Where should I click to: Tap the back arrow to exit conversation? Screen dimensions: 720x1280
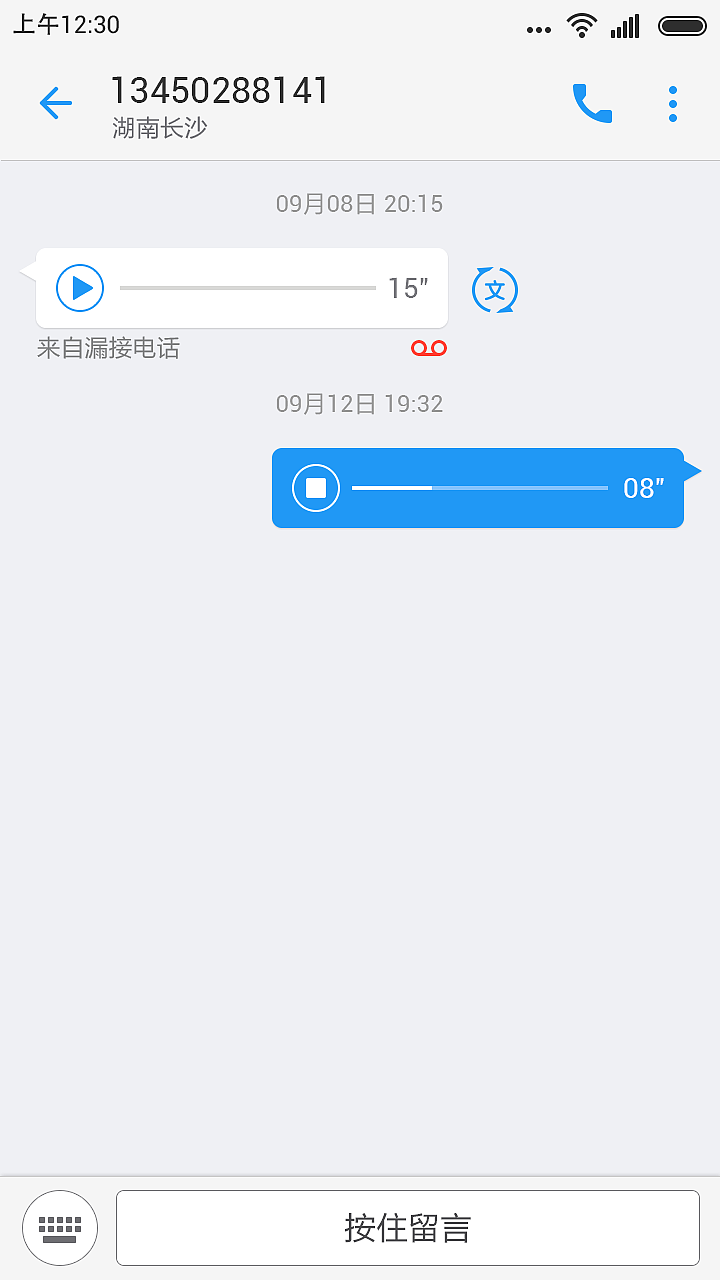click(56, 103)
